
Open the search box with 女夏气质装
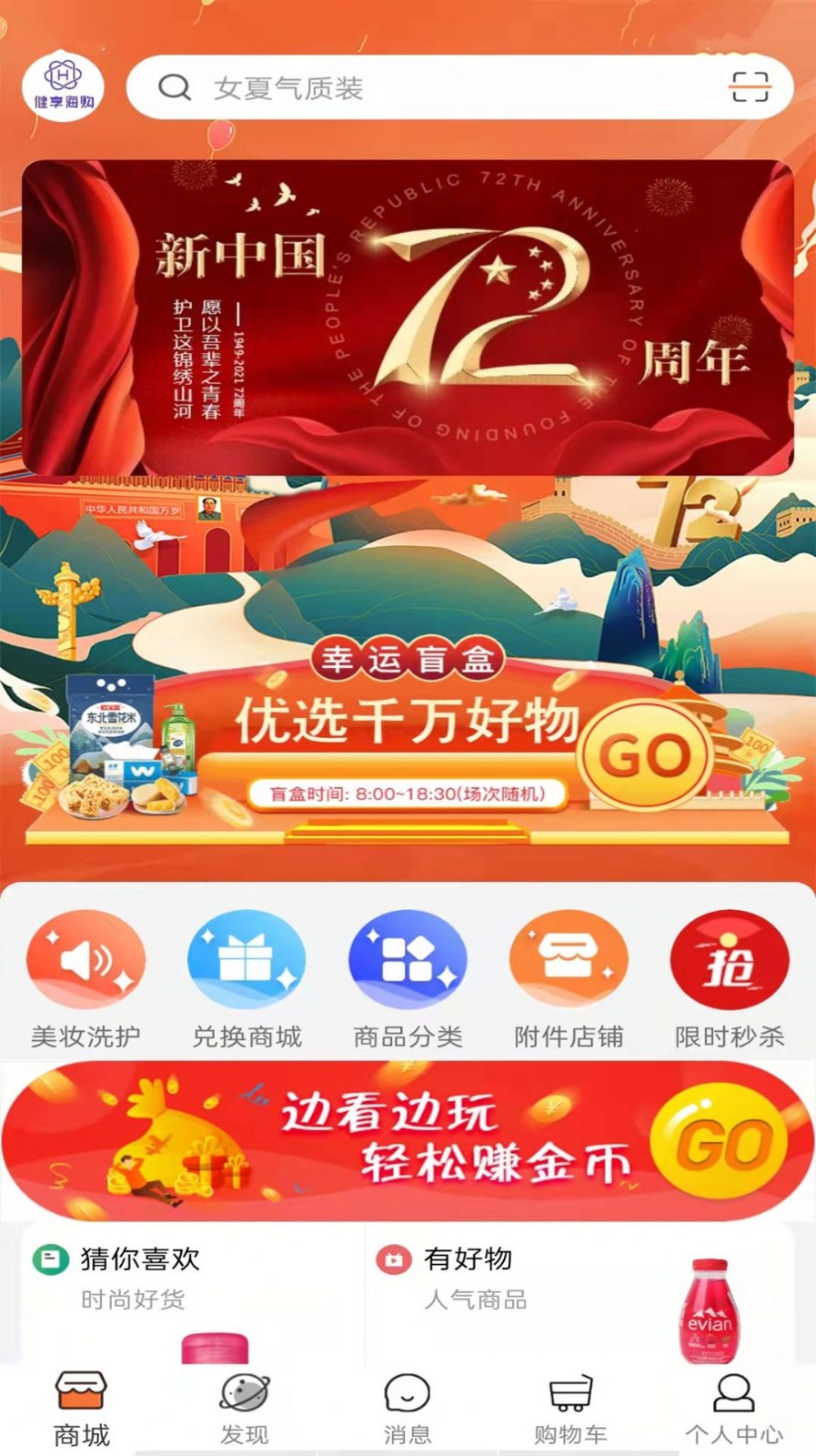tap(418, 88)
